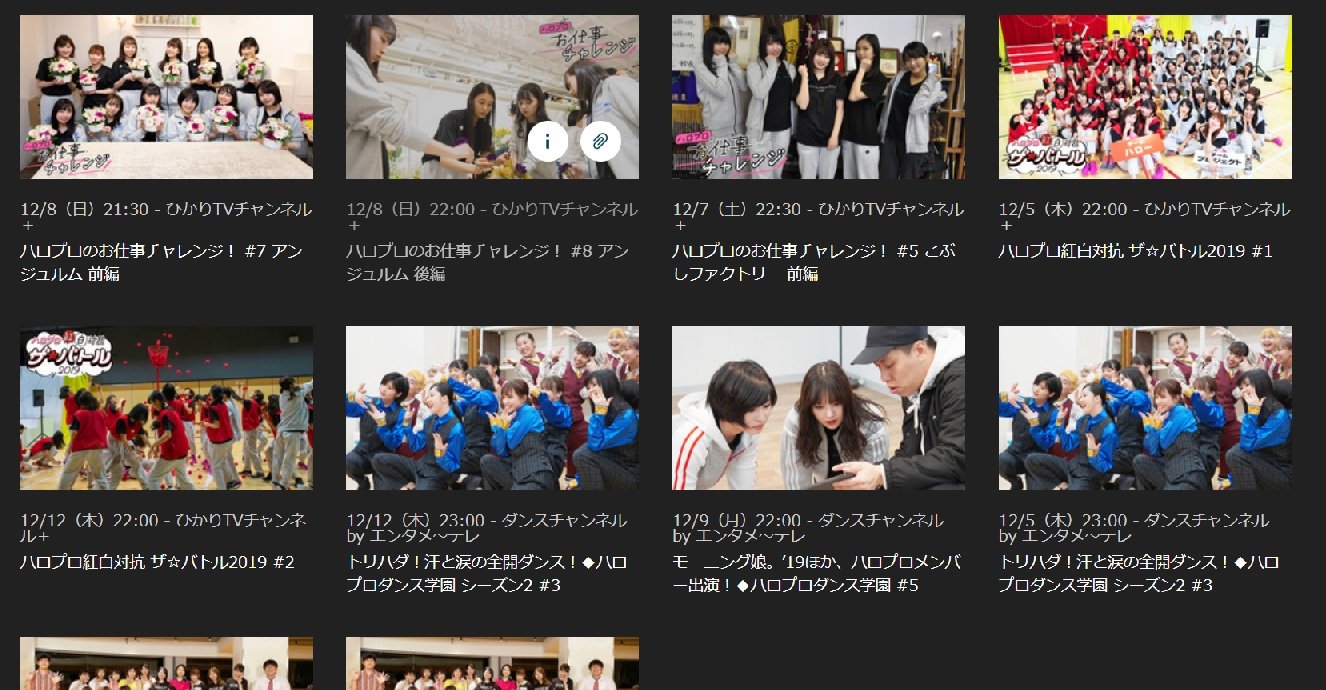Open 12/5 ハロプロダンス学園 シーズン2 #3
Image resolution: width=1326 pixels, height=690 pixels.
click(1145, 408)
